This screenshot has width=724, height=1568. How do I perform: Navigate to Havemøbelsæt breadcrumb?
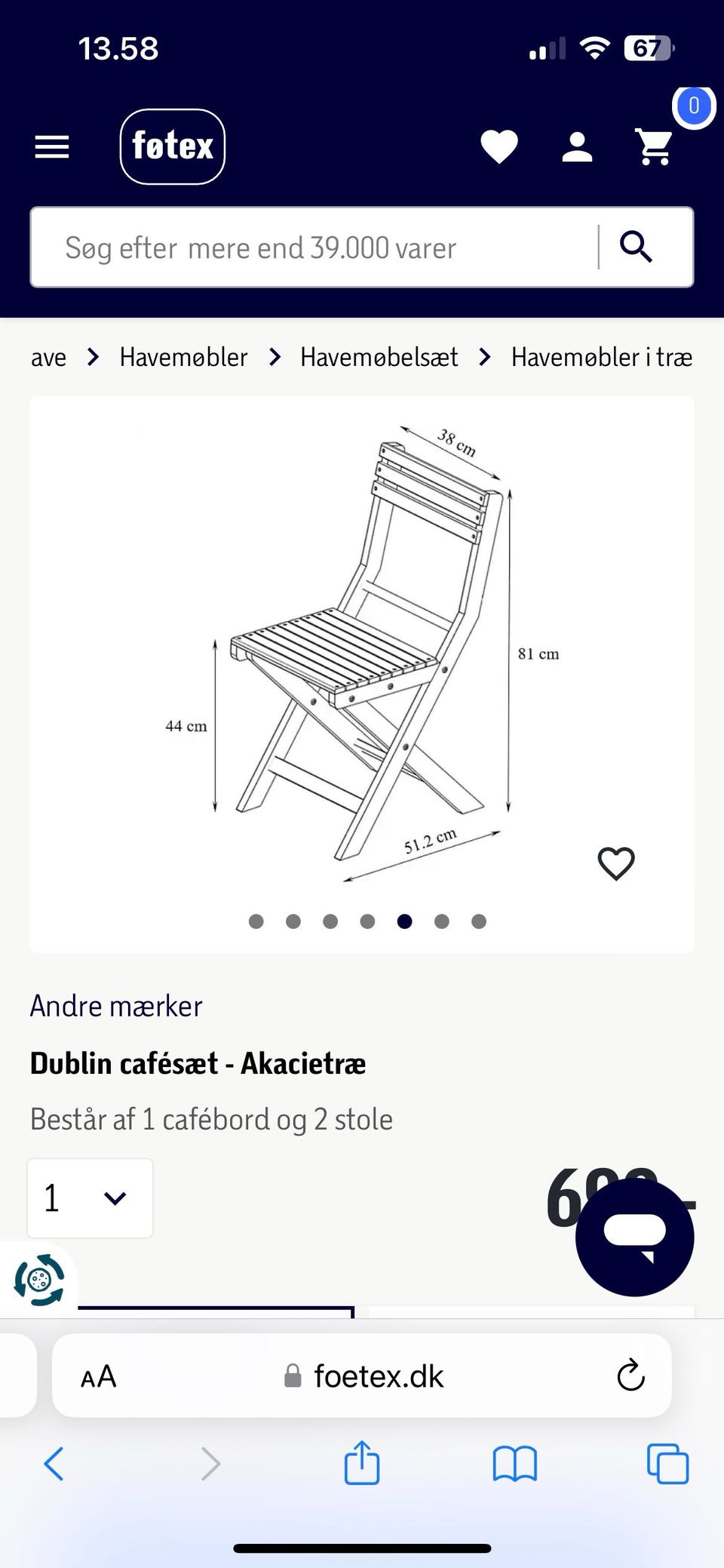379,357
